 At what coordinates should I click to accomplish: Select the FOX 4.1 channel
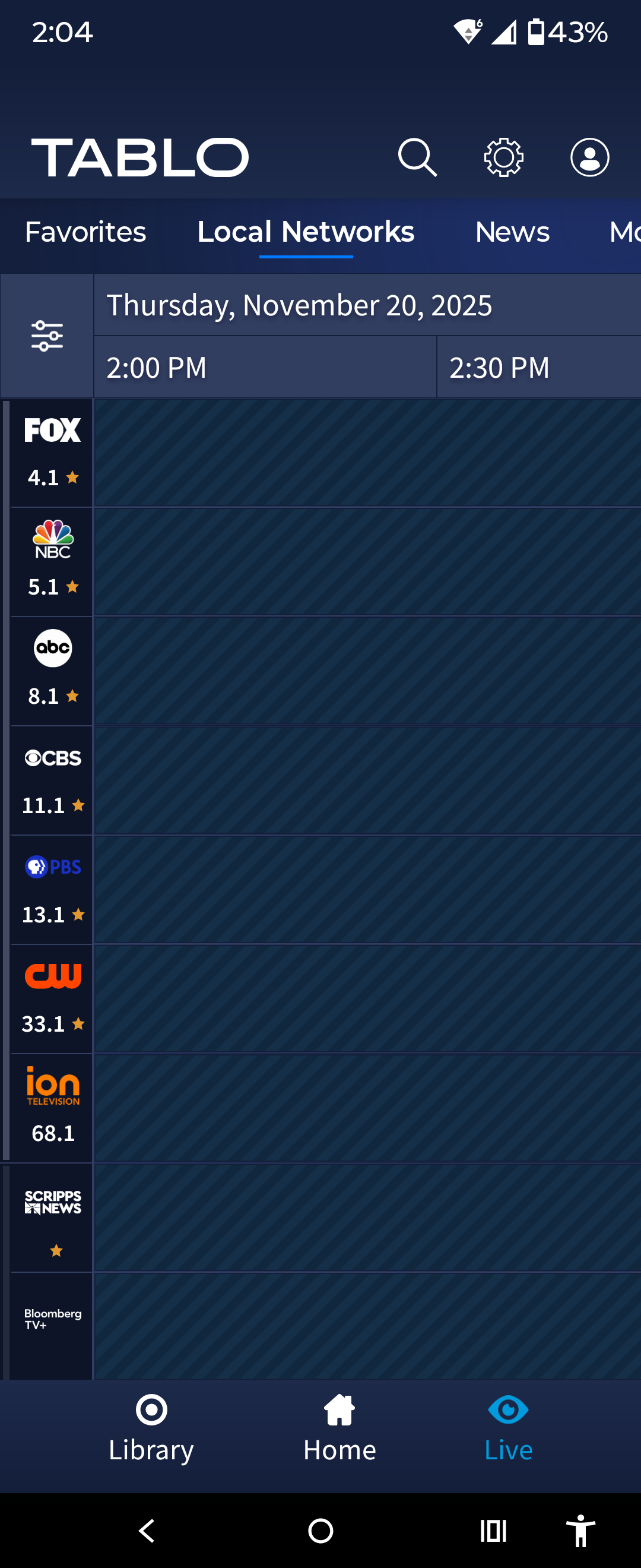coord(52,452)
